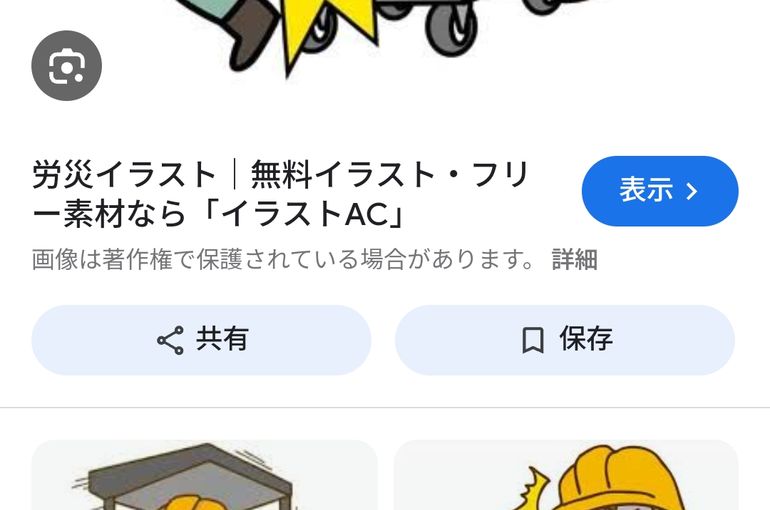
Task: Tap the 表示 button to visit page
Action: [x=659, y=191]
